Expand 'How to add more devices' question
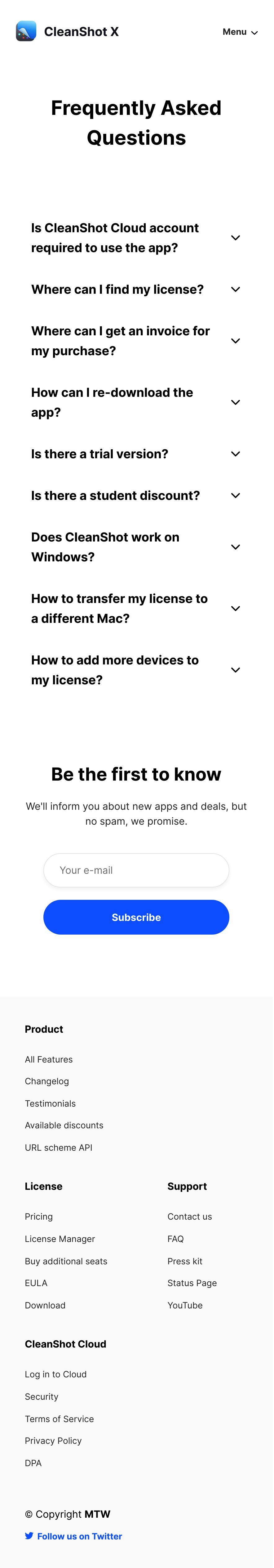The height and width of the screenshot is (1568, 274). click(136, 671)
